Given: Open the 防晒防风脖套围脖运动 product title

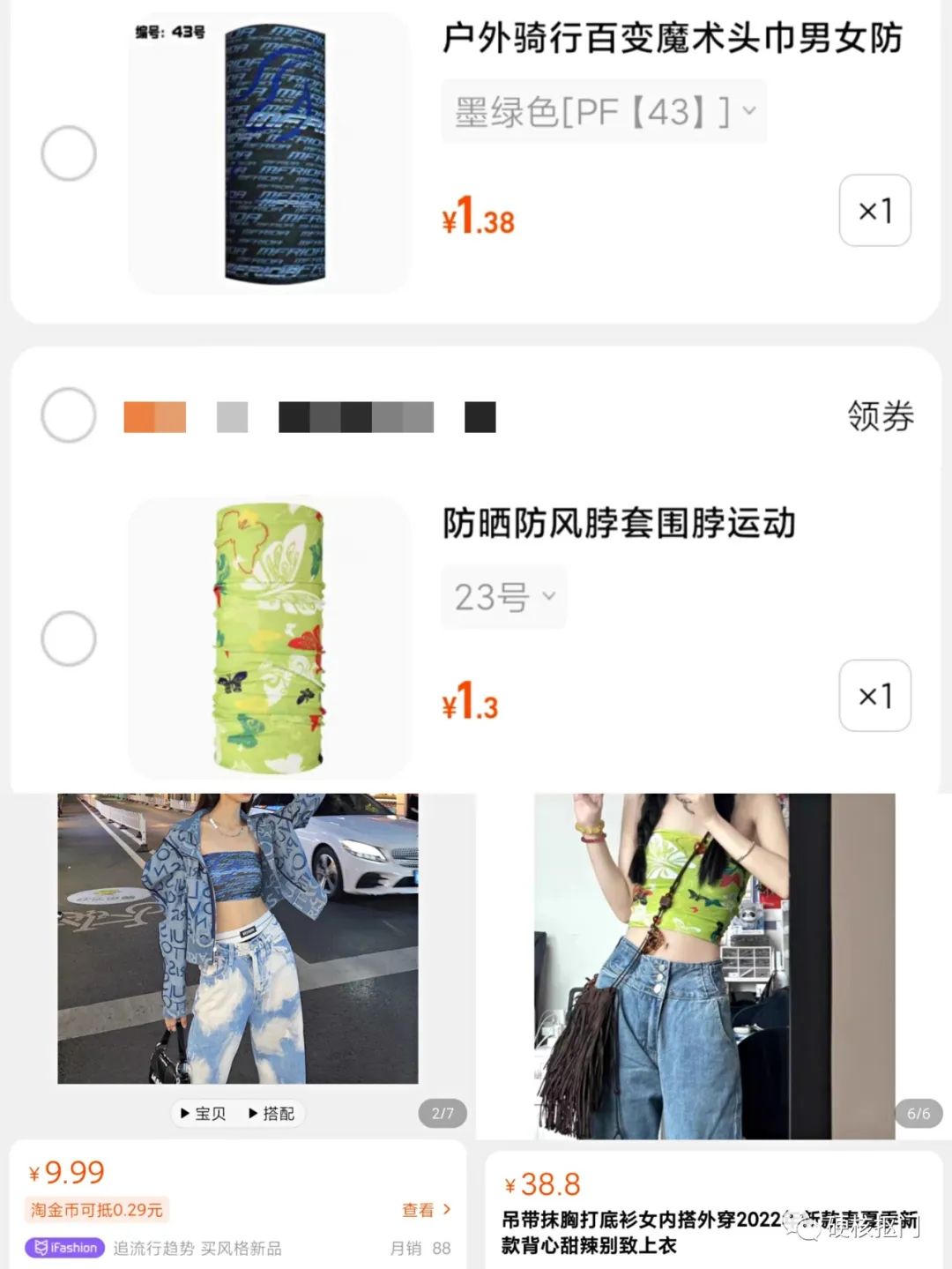Looking at the screenshot, I should [617, 522].
